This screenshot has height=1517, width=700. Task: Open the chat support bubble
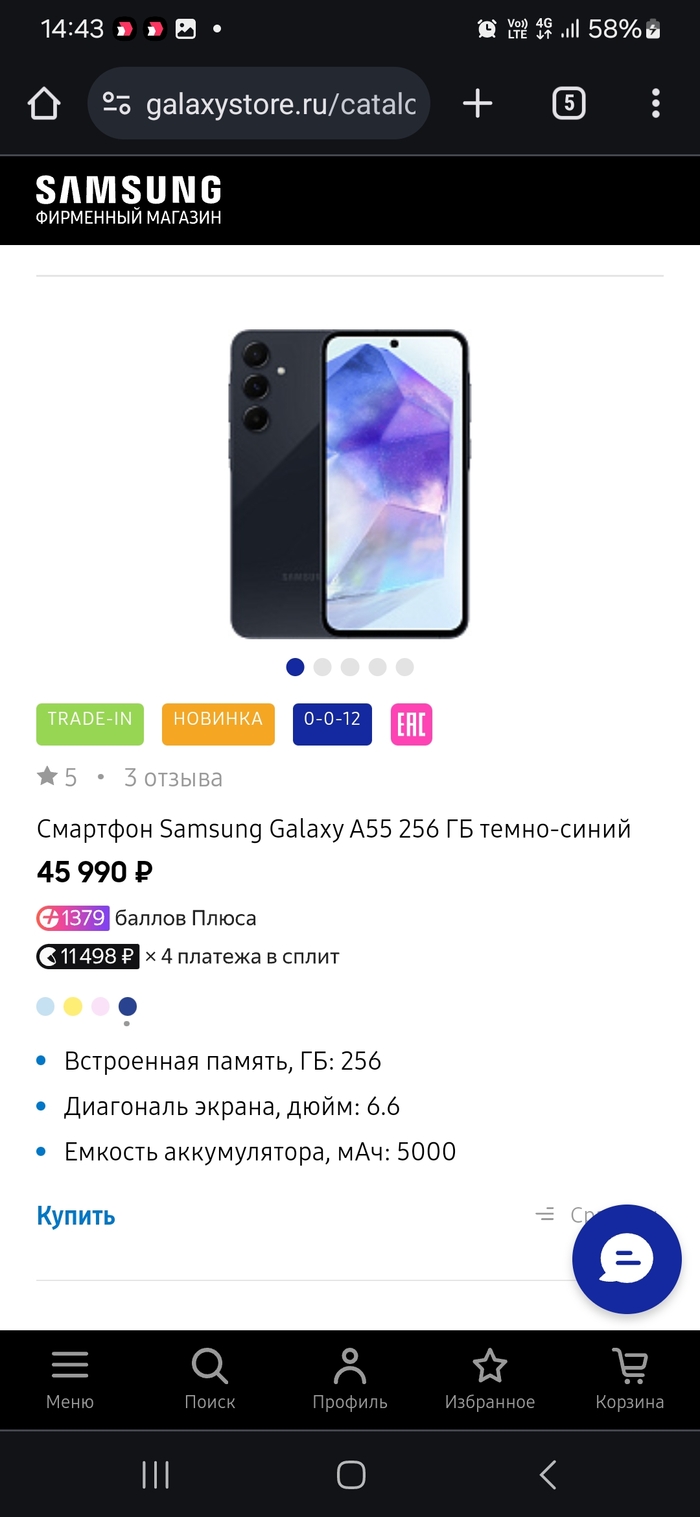626,1259
